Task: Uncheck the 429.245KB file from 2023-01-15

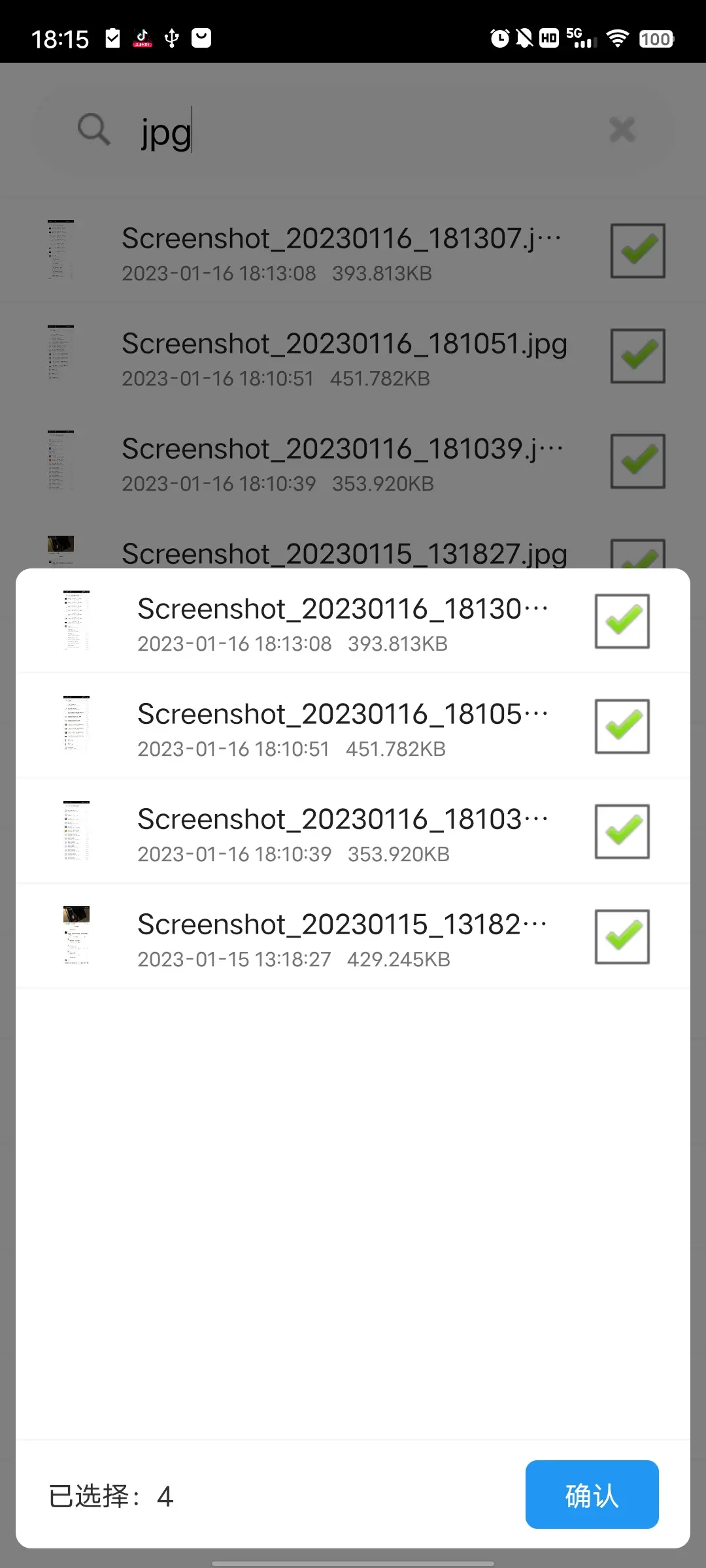Action: pos(622,936)
